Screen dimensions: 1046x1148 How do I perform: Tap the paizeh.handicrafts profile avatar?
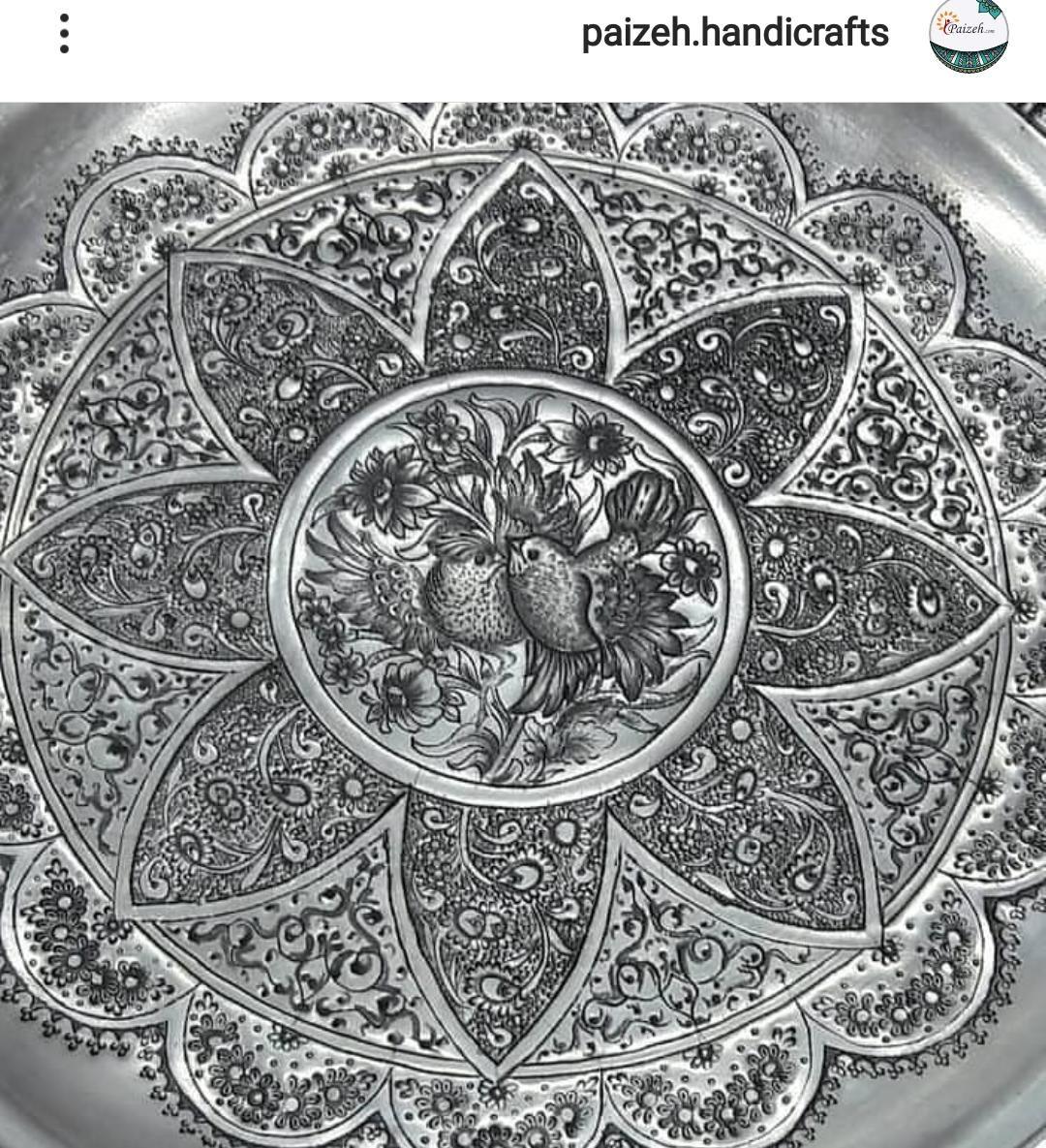[969, 34]
